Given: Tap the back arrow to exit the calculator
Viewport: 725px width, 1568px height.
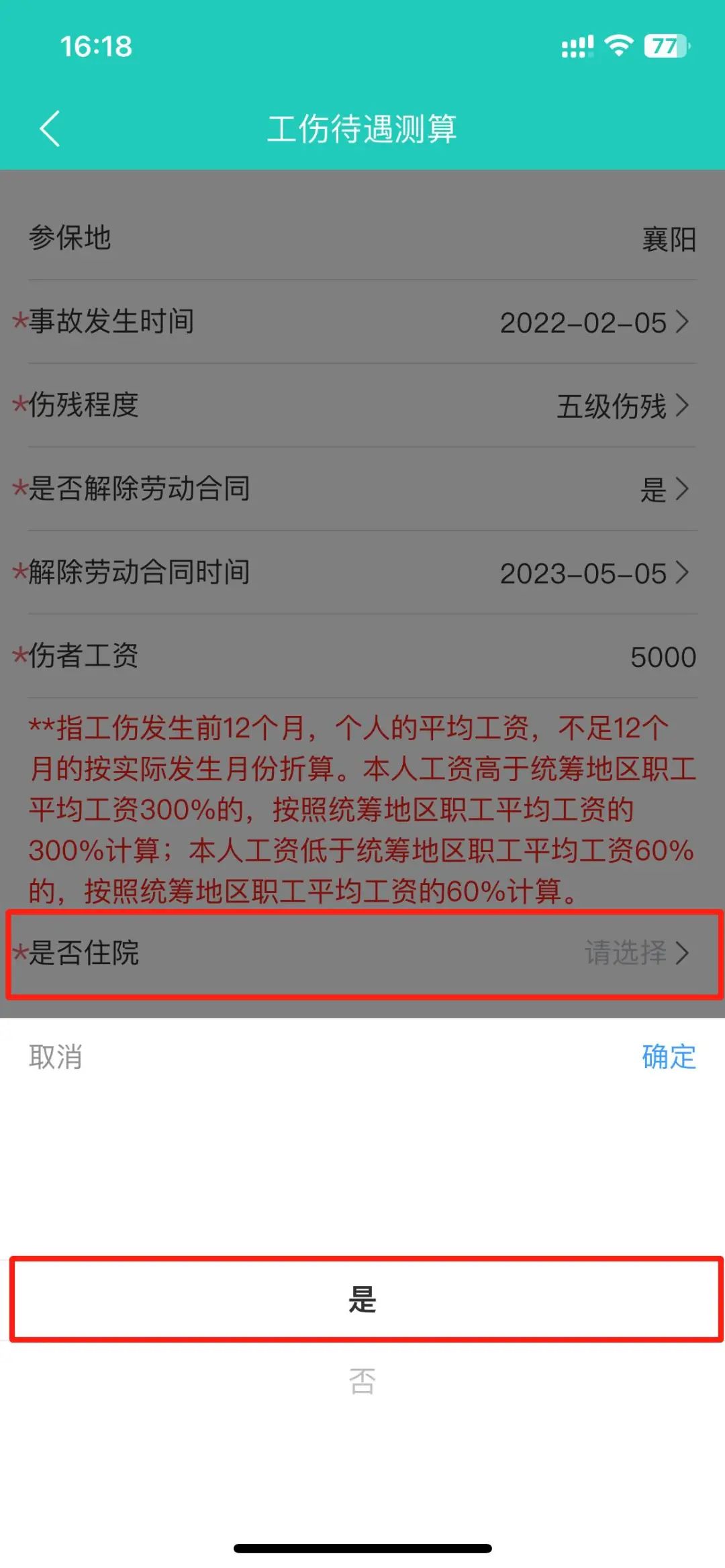Looking at the screenshot, I should coord(50,129).
